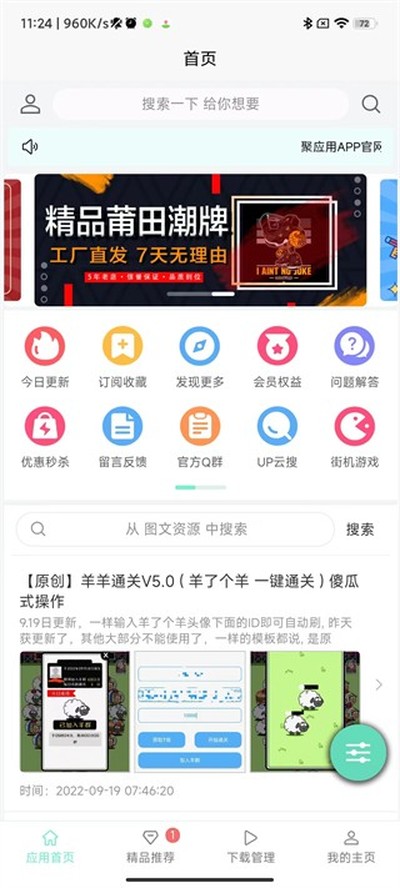Switch to the 下载管理 tab
The image size is (400, 888).
250,847
